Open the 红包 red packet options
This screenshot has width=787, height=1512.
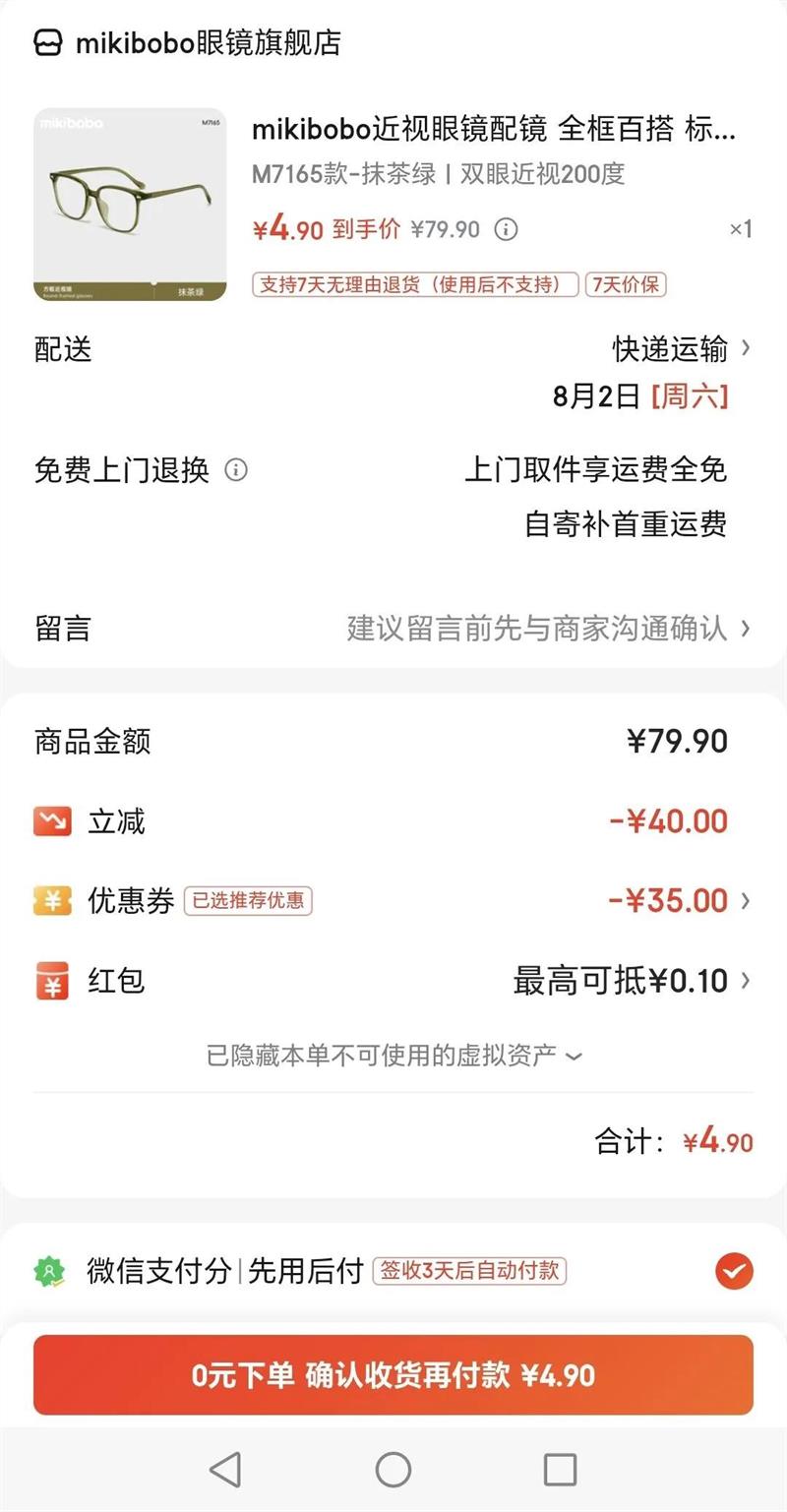click(x=630, y=981)
